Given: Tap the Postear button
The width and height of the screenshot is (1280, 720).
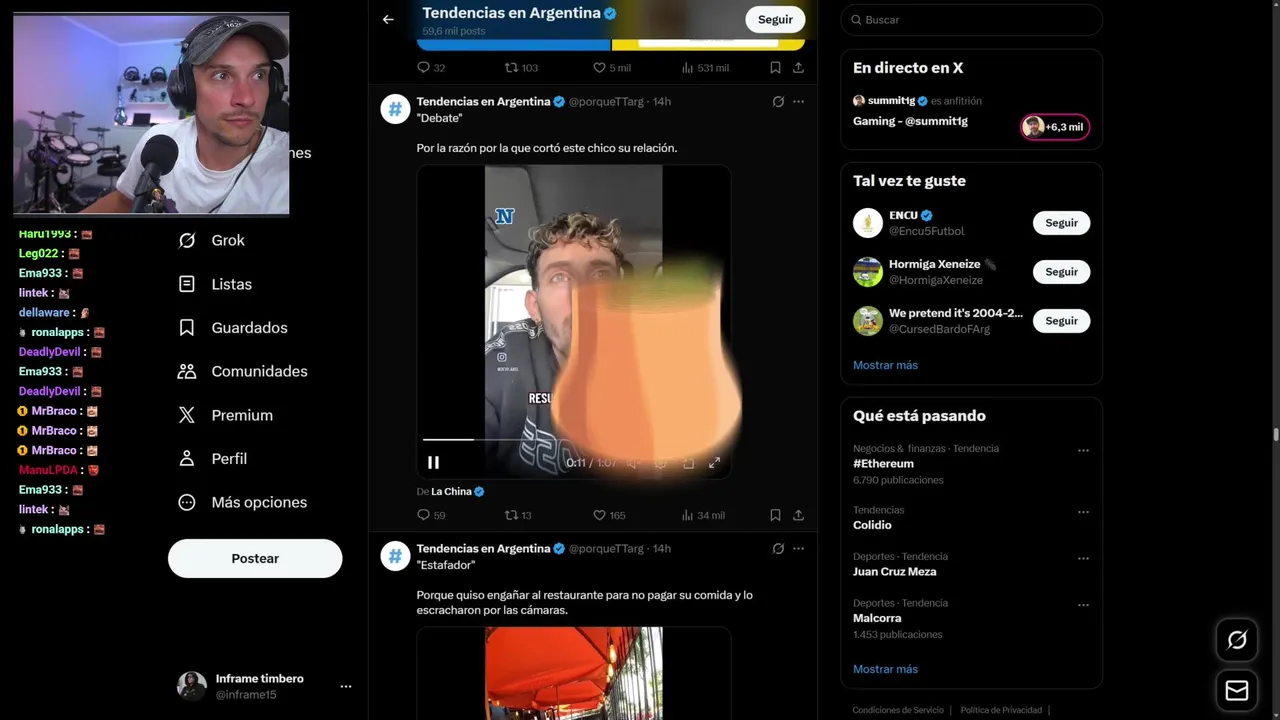Looking at the screenshot, I should 255,558.
